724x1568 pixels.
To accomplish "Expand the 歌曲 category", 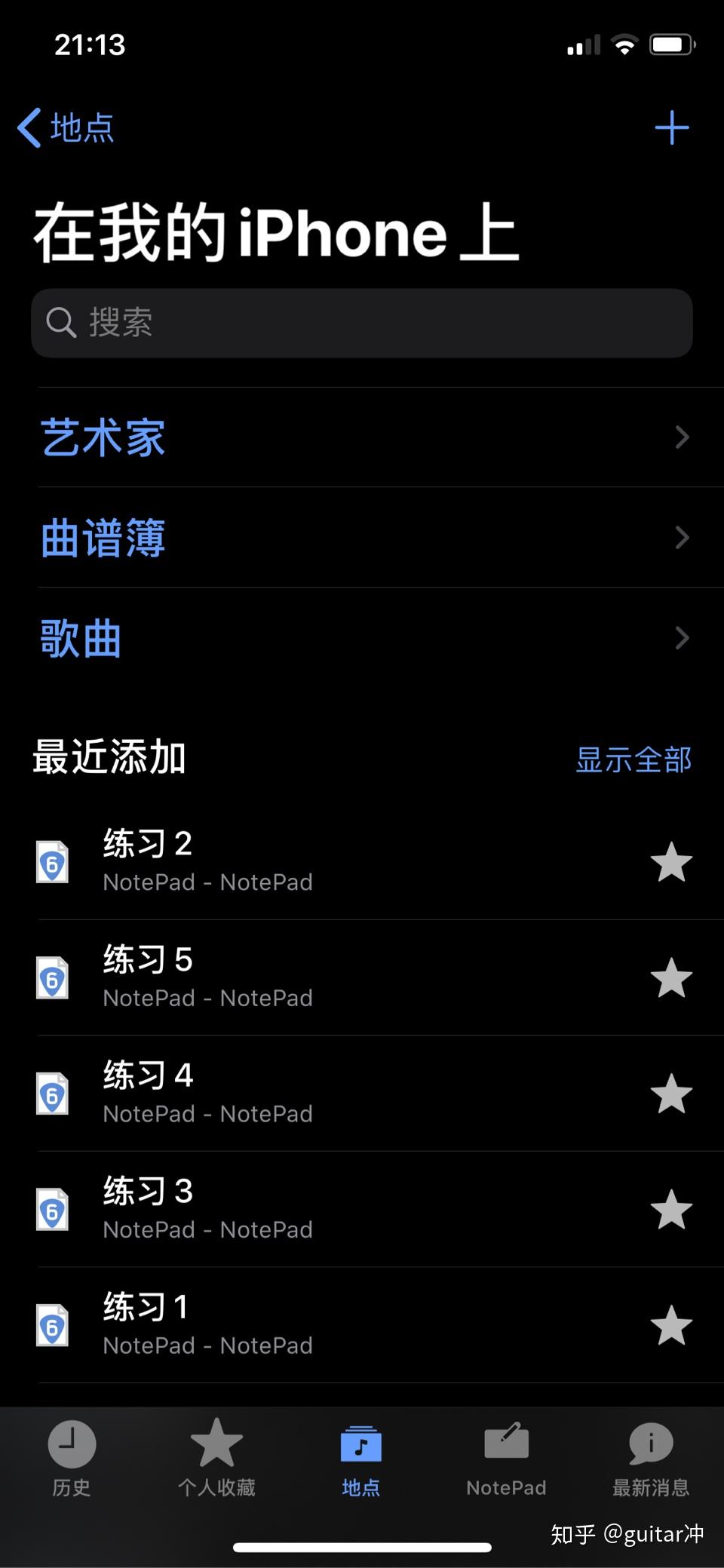I will pos(362,637).
